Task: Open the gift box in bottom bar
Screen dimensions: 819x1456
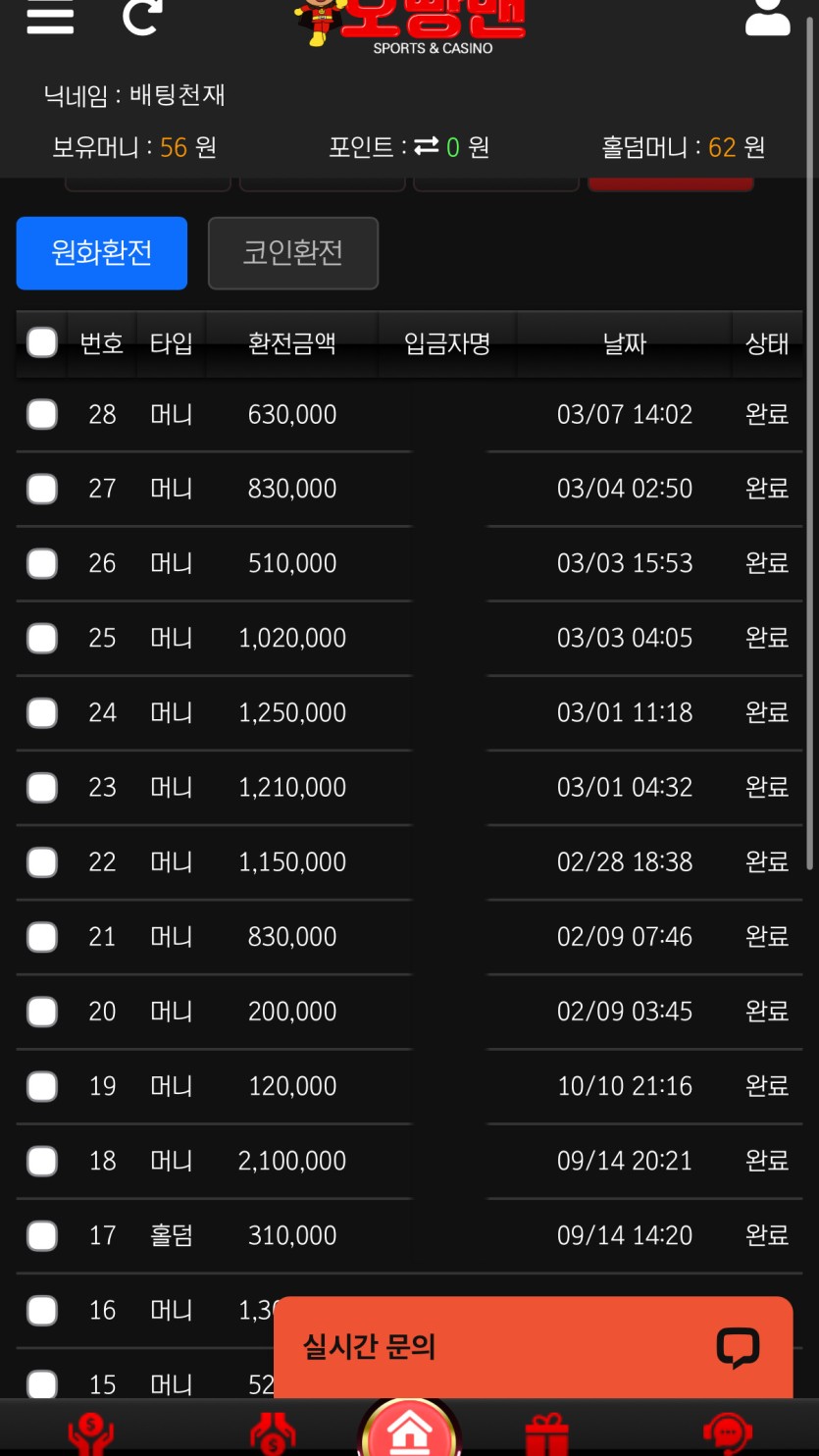Action: coord(546,1434)
